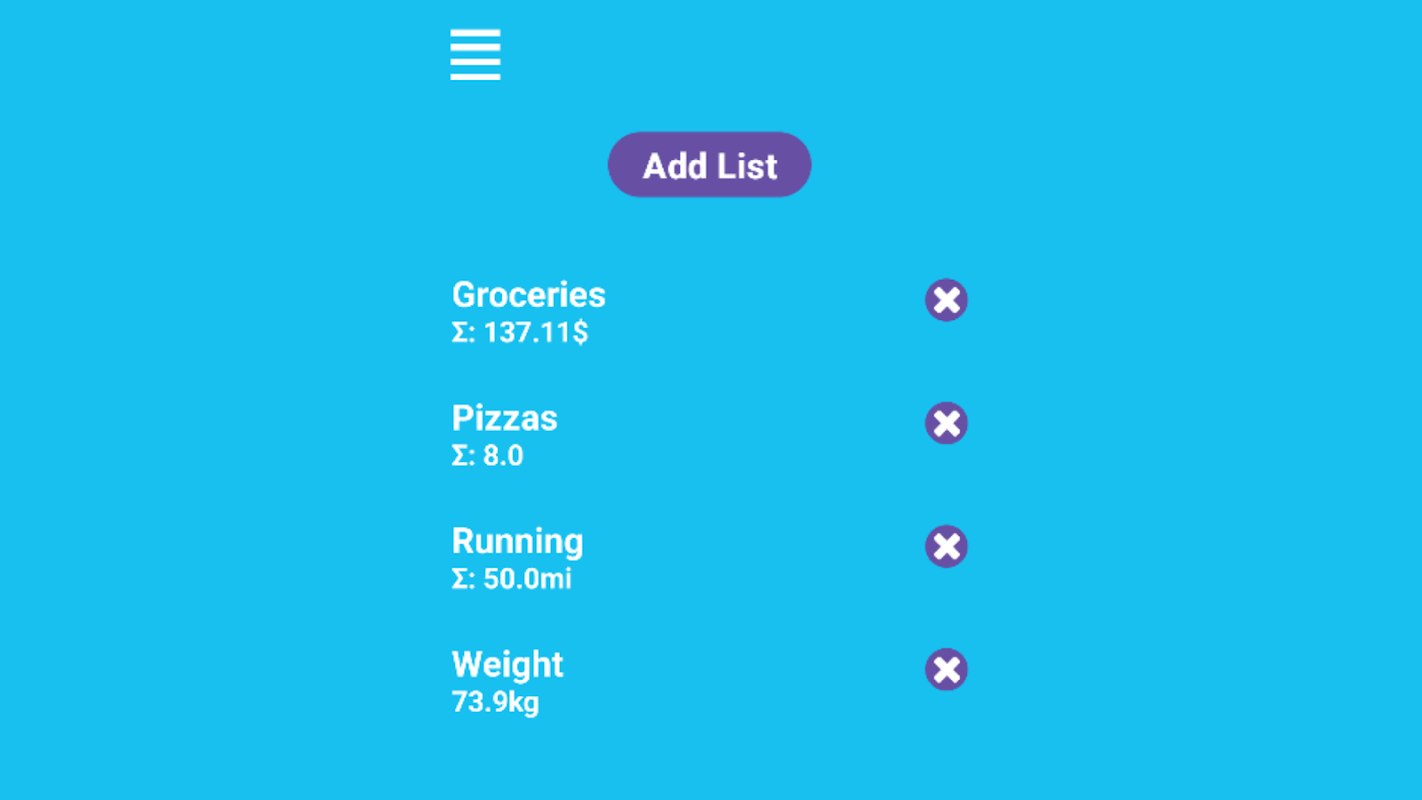The width and height of the screenshot is (1422, 800).
Task: Delete the Groceries list
Action: coord(946,300)
